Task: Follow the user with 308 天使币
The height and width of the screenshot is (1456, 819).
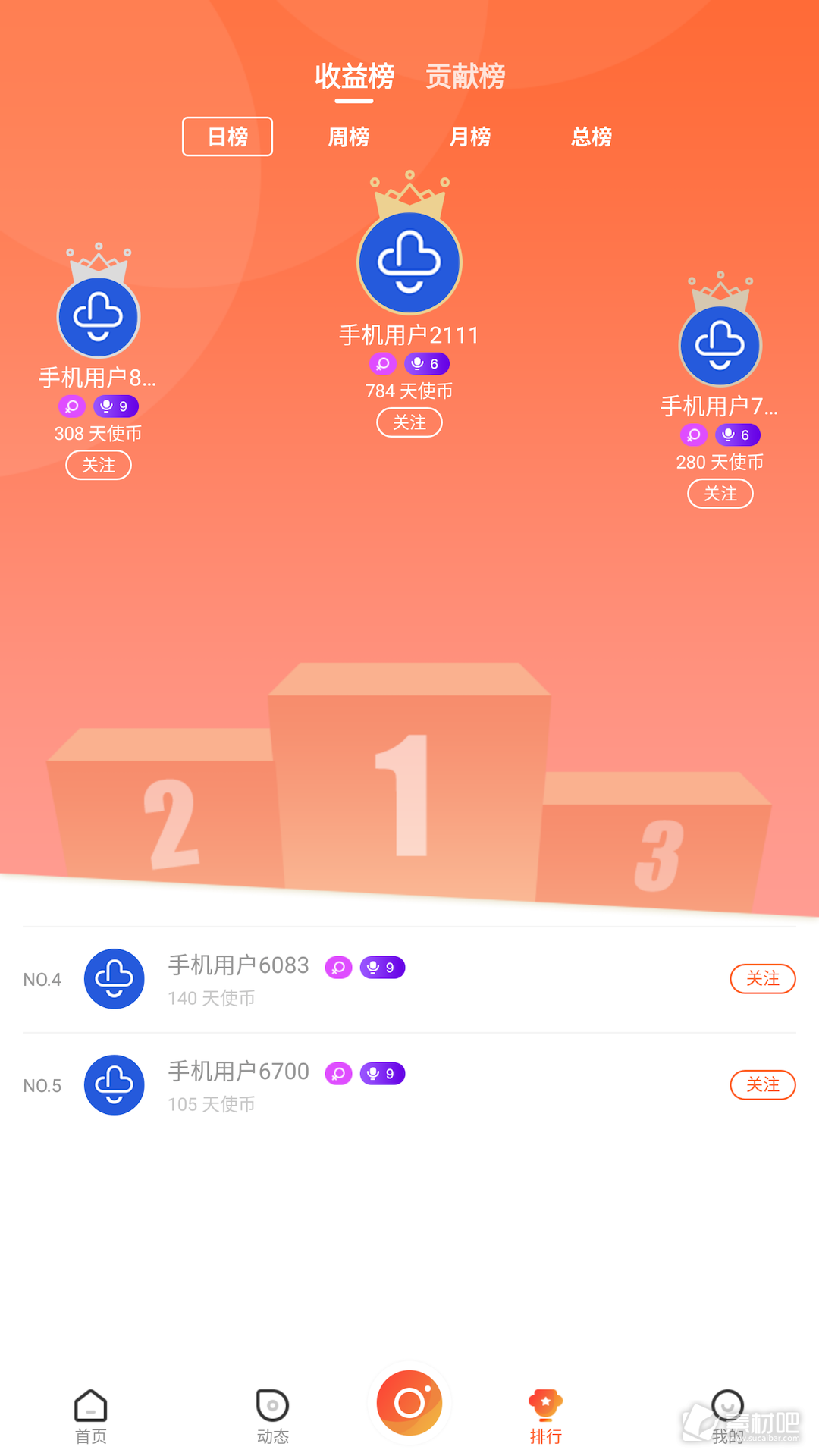Action: (x=99, y=465)
